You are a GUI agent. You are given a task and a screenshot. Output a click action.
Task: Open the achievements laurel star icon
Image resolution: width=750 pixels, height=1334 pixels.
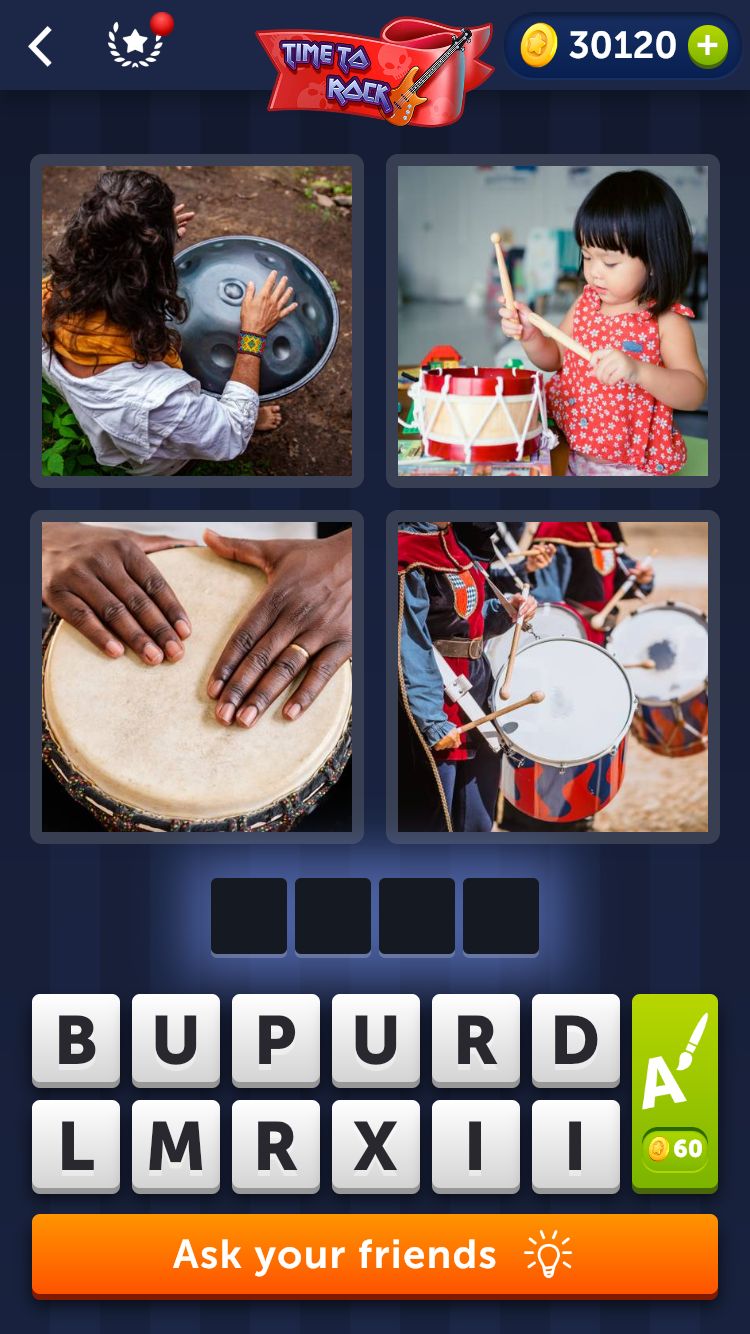click(x=136, y=45)
